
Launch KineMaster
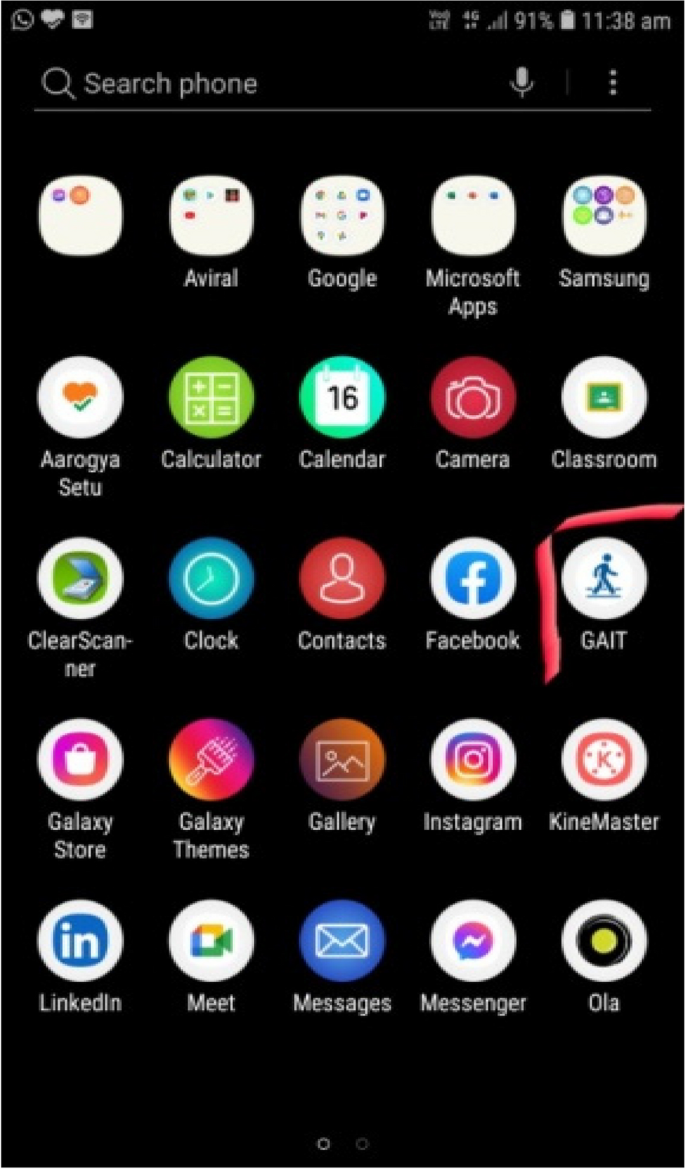tap(604, 761)
